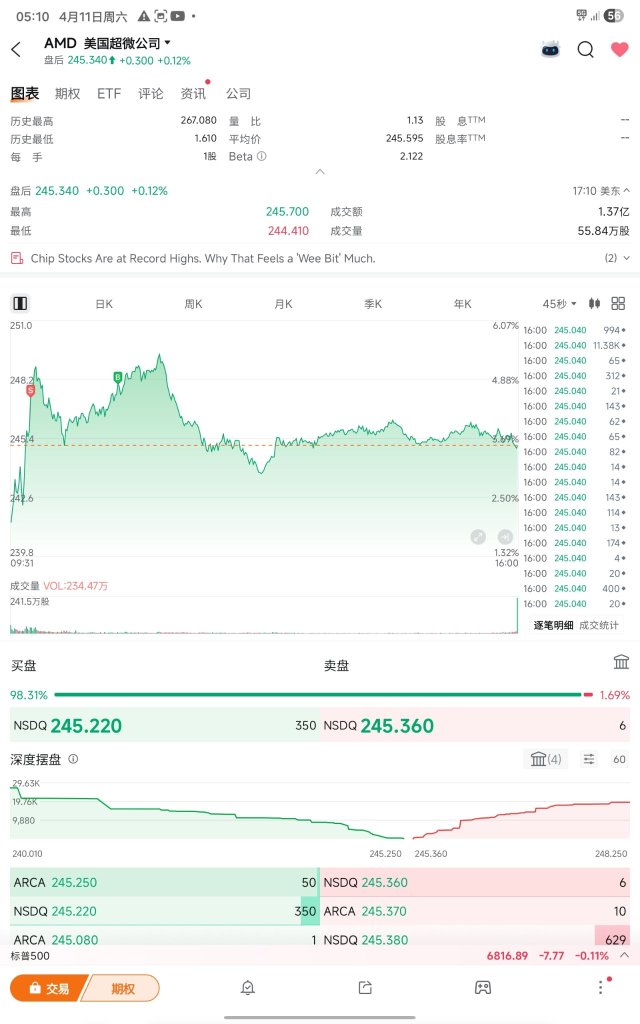Open the four-square chart layout icon
The image size is (640, 1024).
[618, 303]
